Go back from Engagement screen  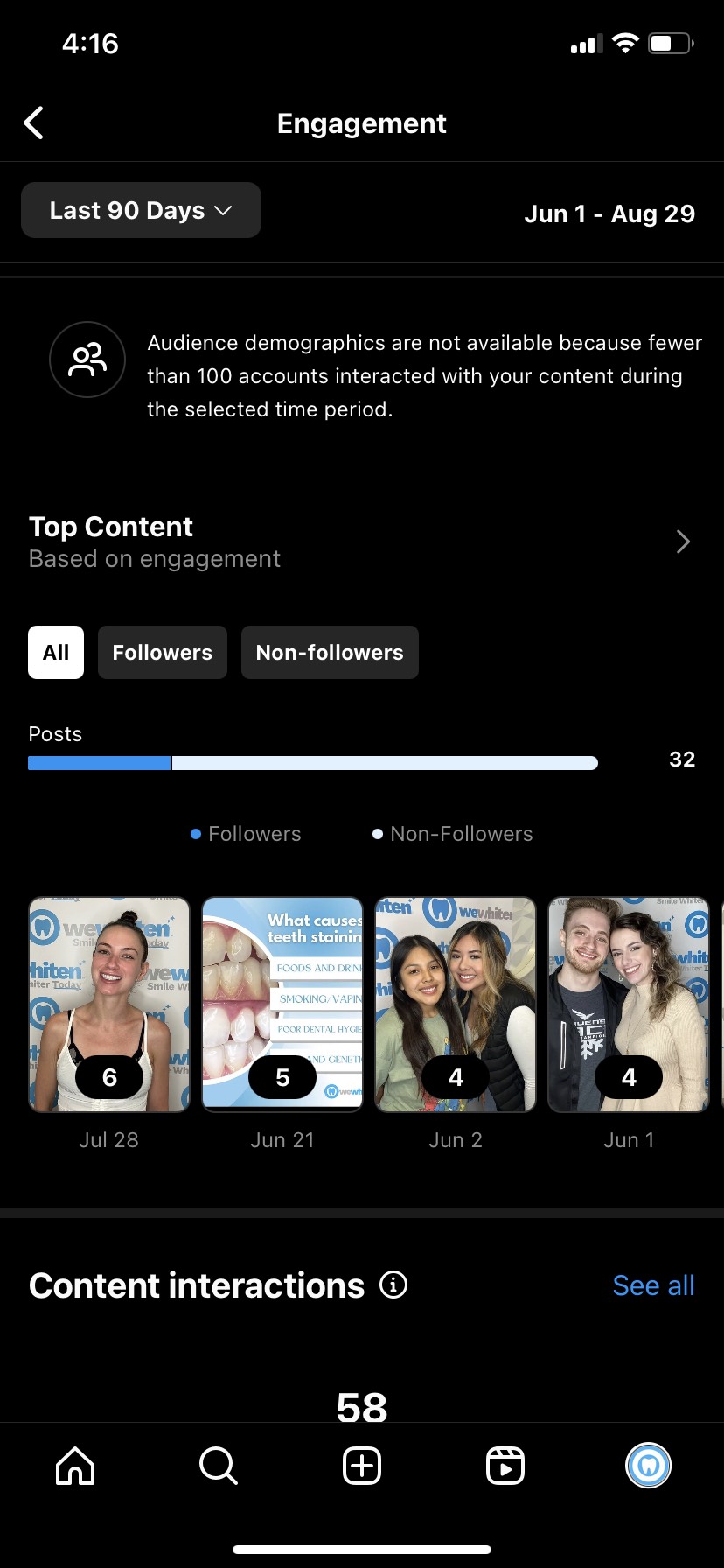pos(34,123)
